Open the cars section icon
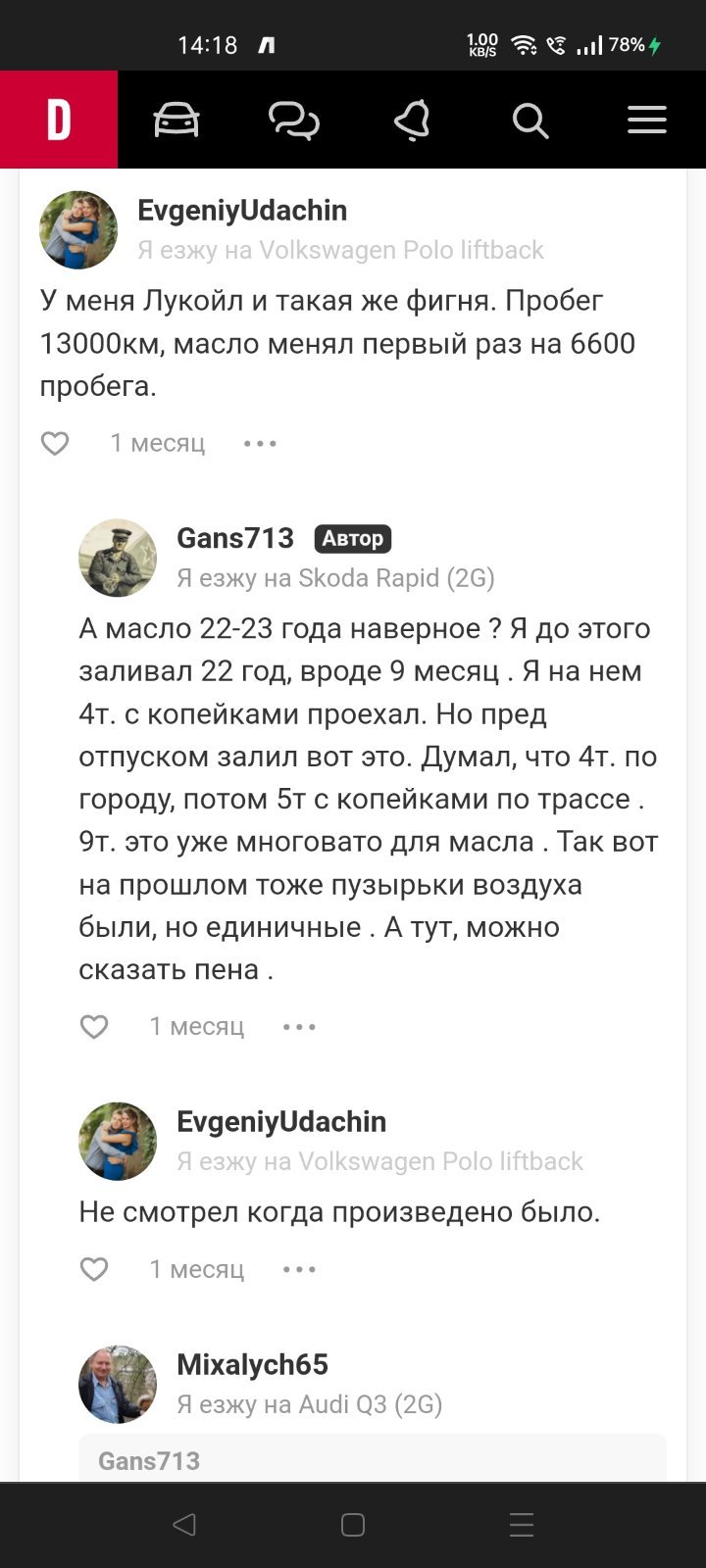This screenshot has width=706, height=1568. pyautogui.click(x=176, y=121)
